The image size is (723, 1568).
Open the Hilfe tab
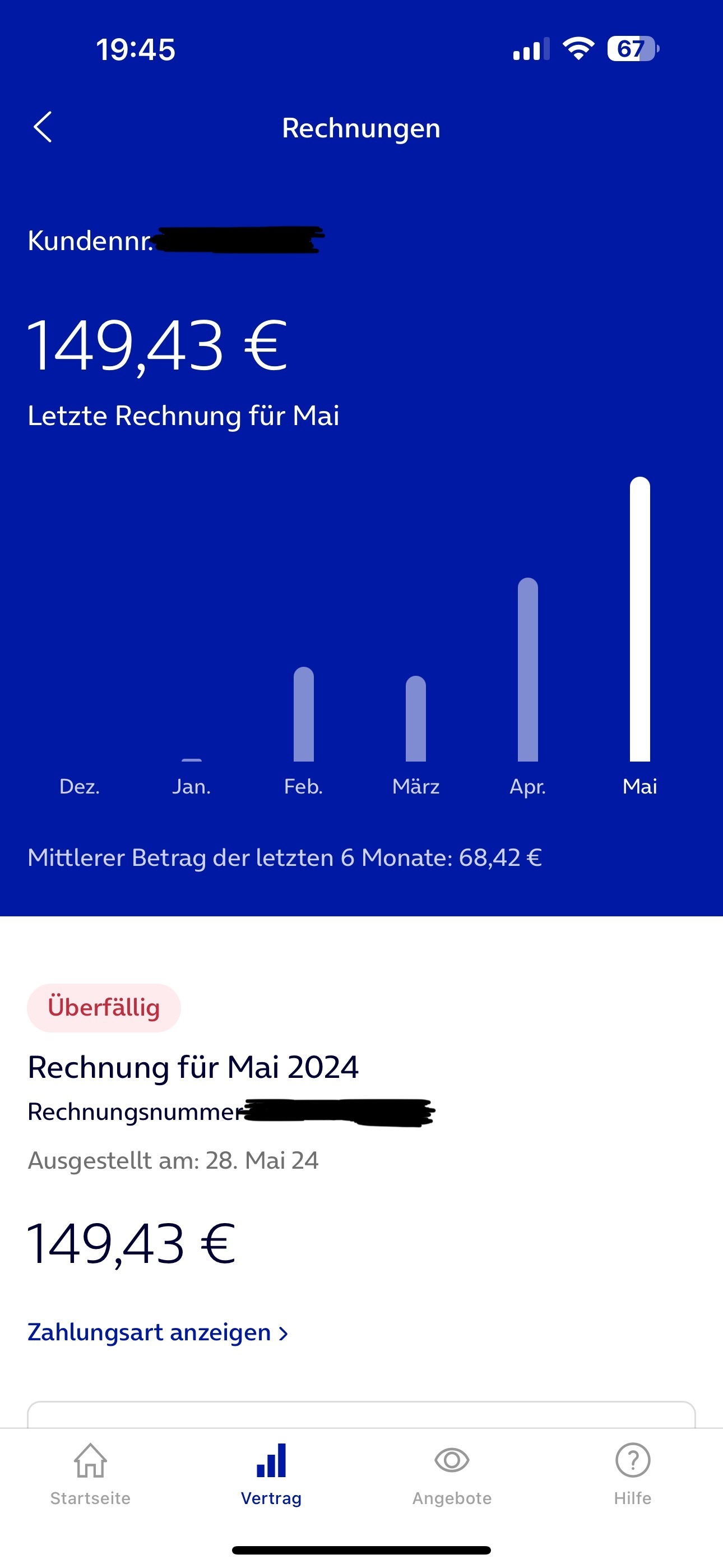pos(632,1474)
